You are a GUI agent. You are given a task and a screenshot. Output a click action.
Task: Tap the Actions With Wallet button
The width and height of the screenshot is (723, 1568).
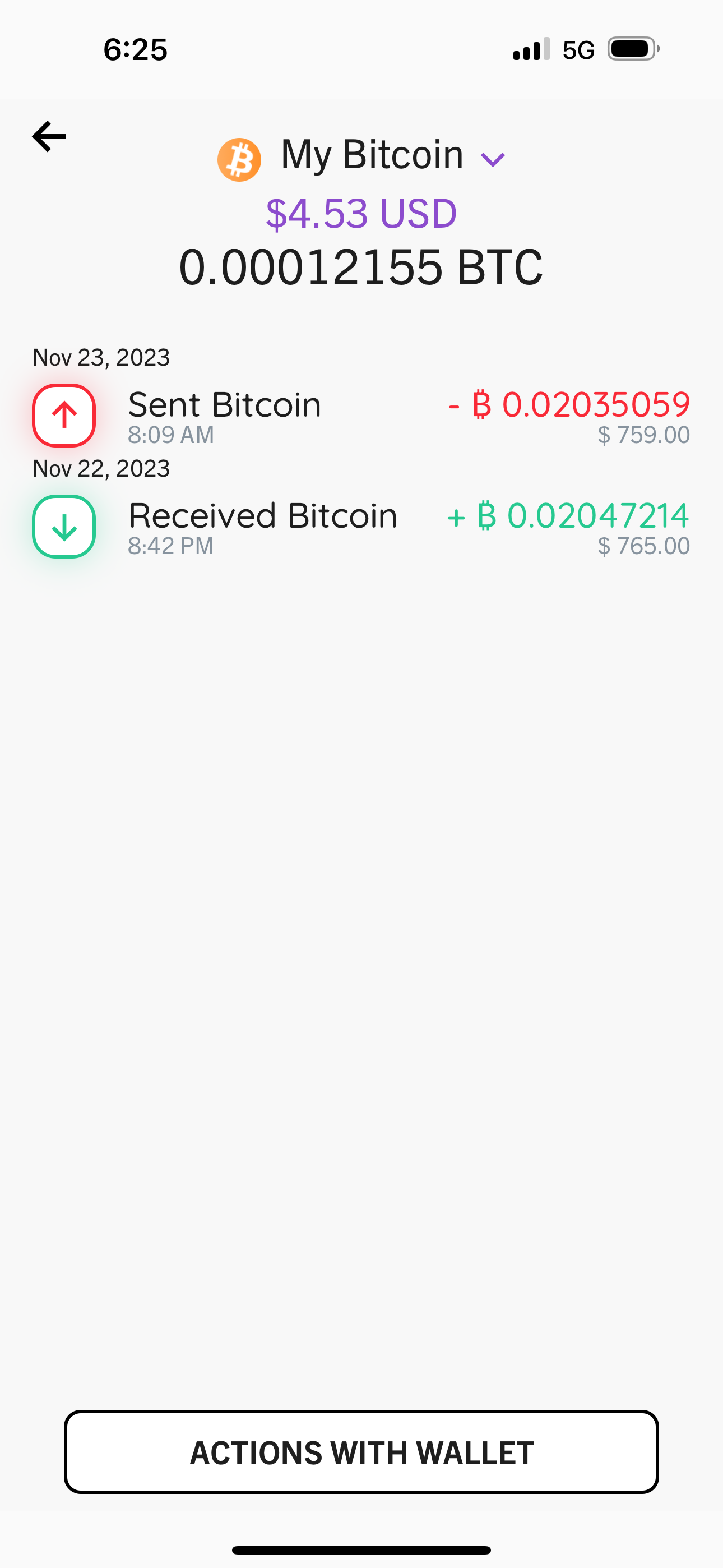[x=361, y=1452]
